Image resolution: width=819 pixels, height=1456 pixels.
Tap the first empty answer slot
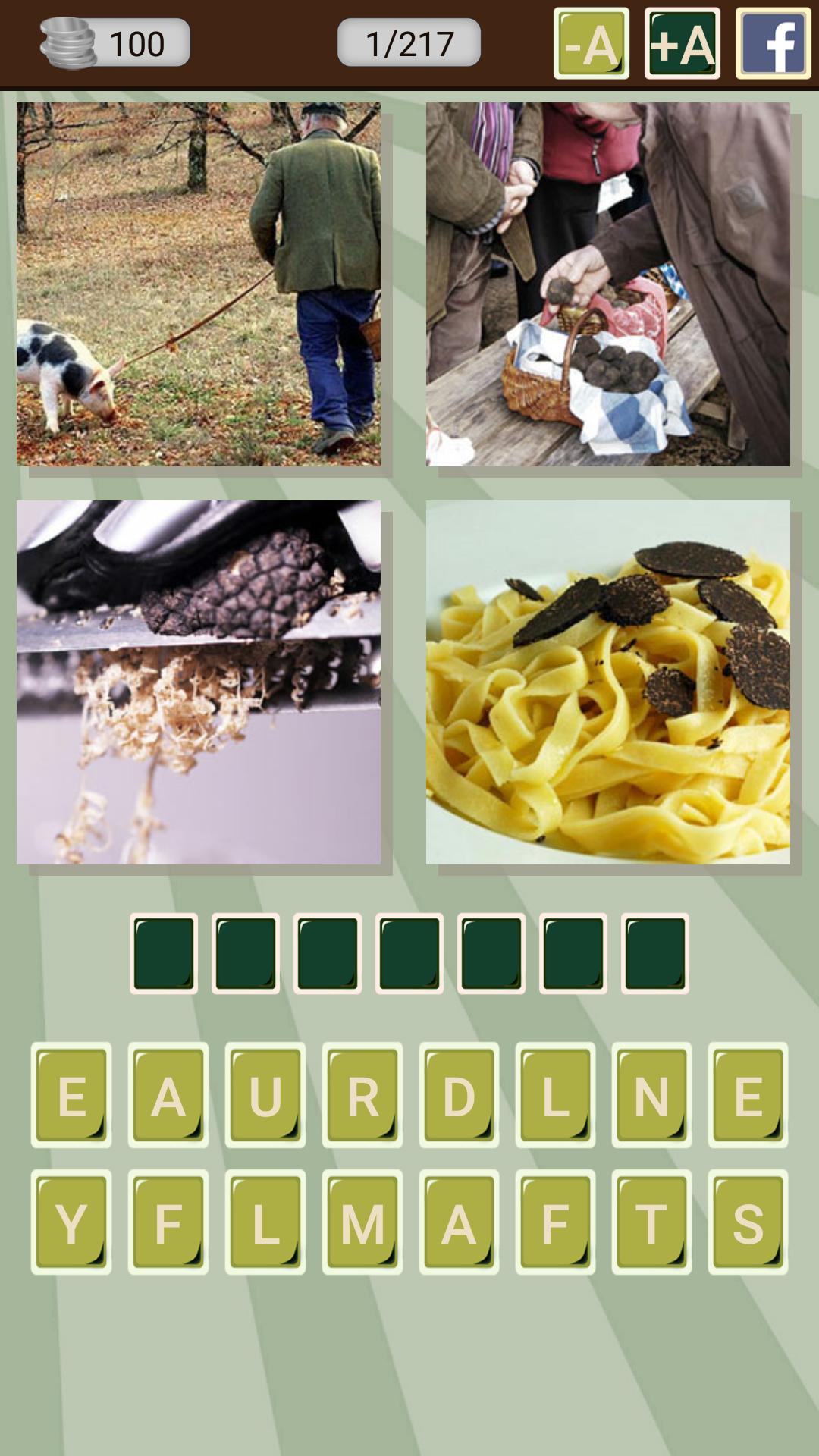[164, 953]
